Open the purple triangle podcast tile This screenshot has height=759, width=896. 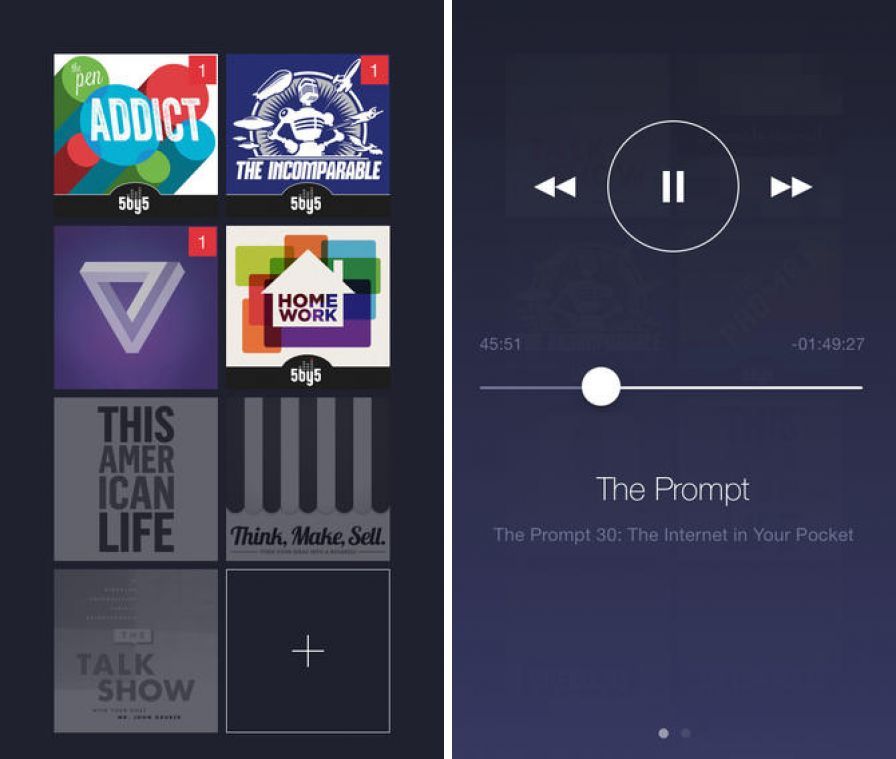135,307
